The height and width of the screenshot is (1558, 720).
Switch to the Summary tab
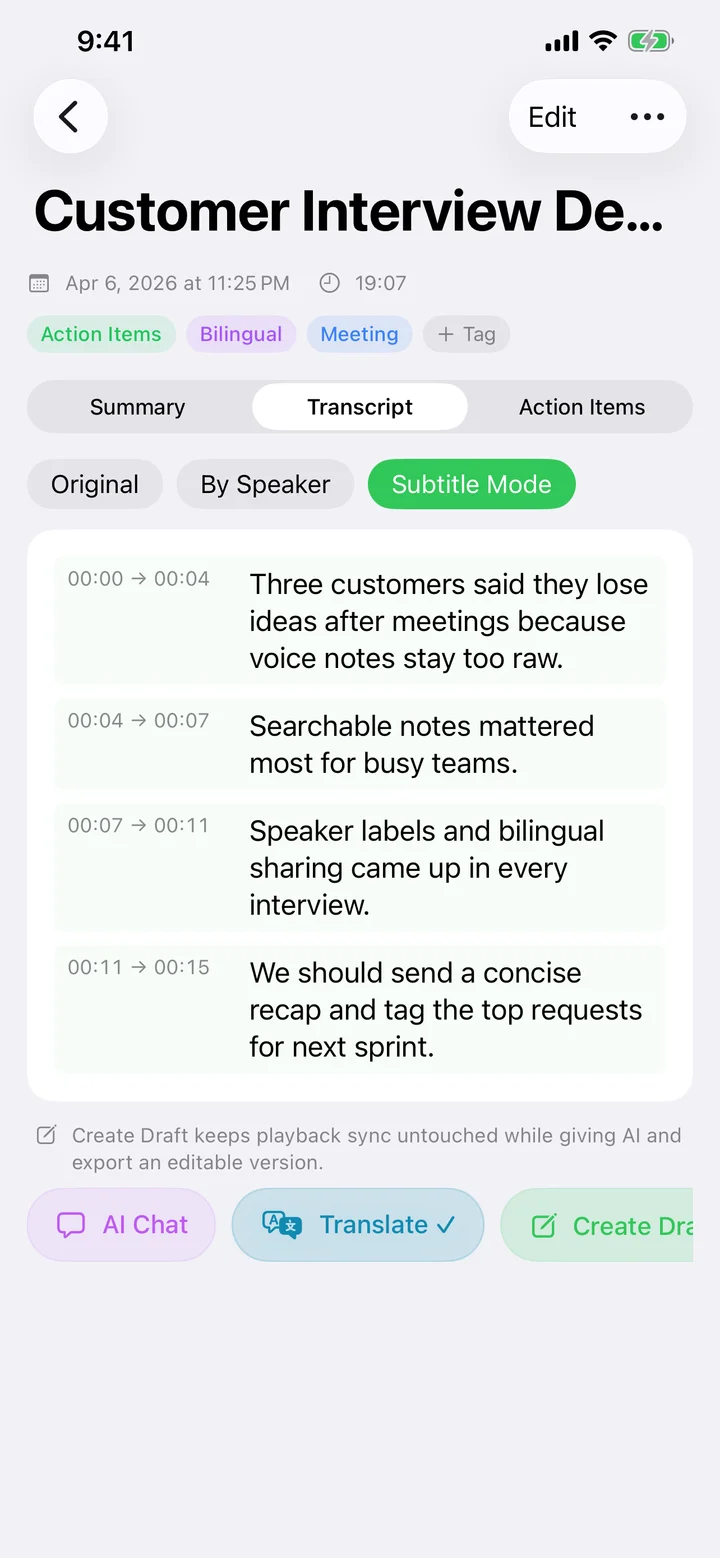click(137, 407)
